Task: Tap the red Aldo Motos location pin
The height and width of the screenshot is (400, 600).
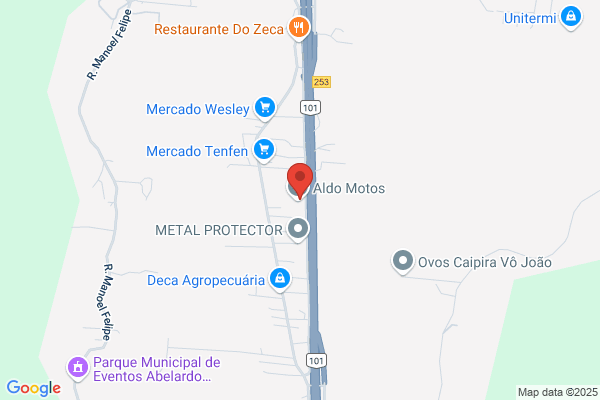Action: point(300,181)
